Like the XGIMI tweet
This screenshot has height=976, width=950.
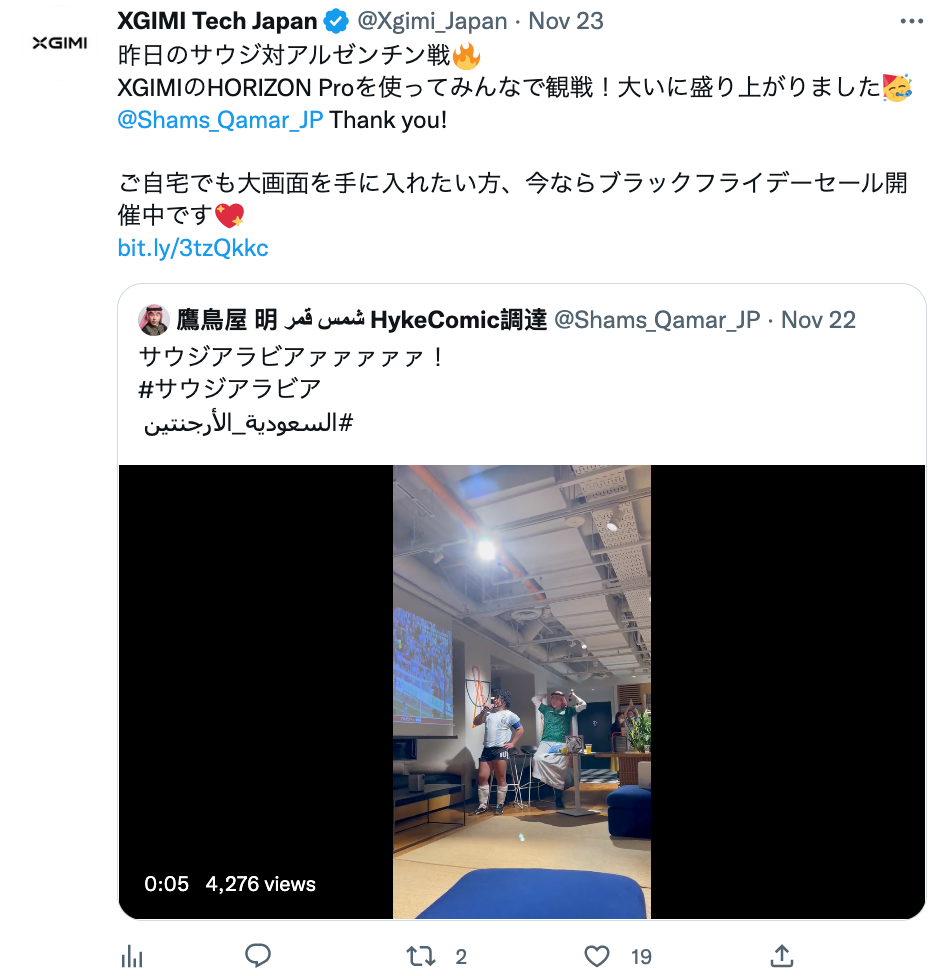point(597,956)
